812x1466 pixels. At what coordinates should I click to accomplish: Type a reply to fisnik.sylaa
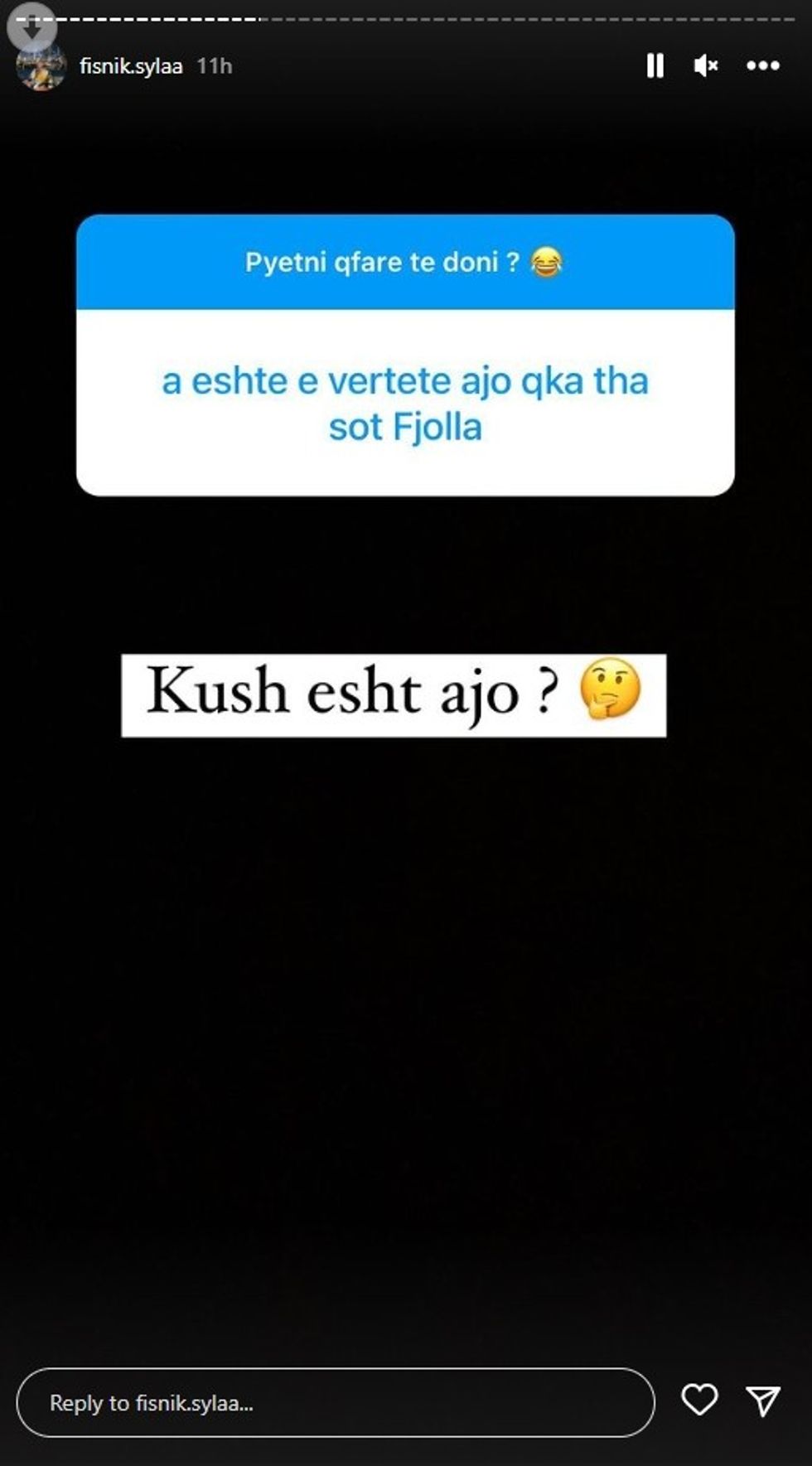click(335, 1403)
